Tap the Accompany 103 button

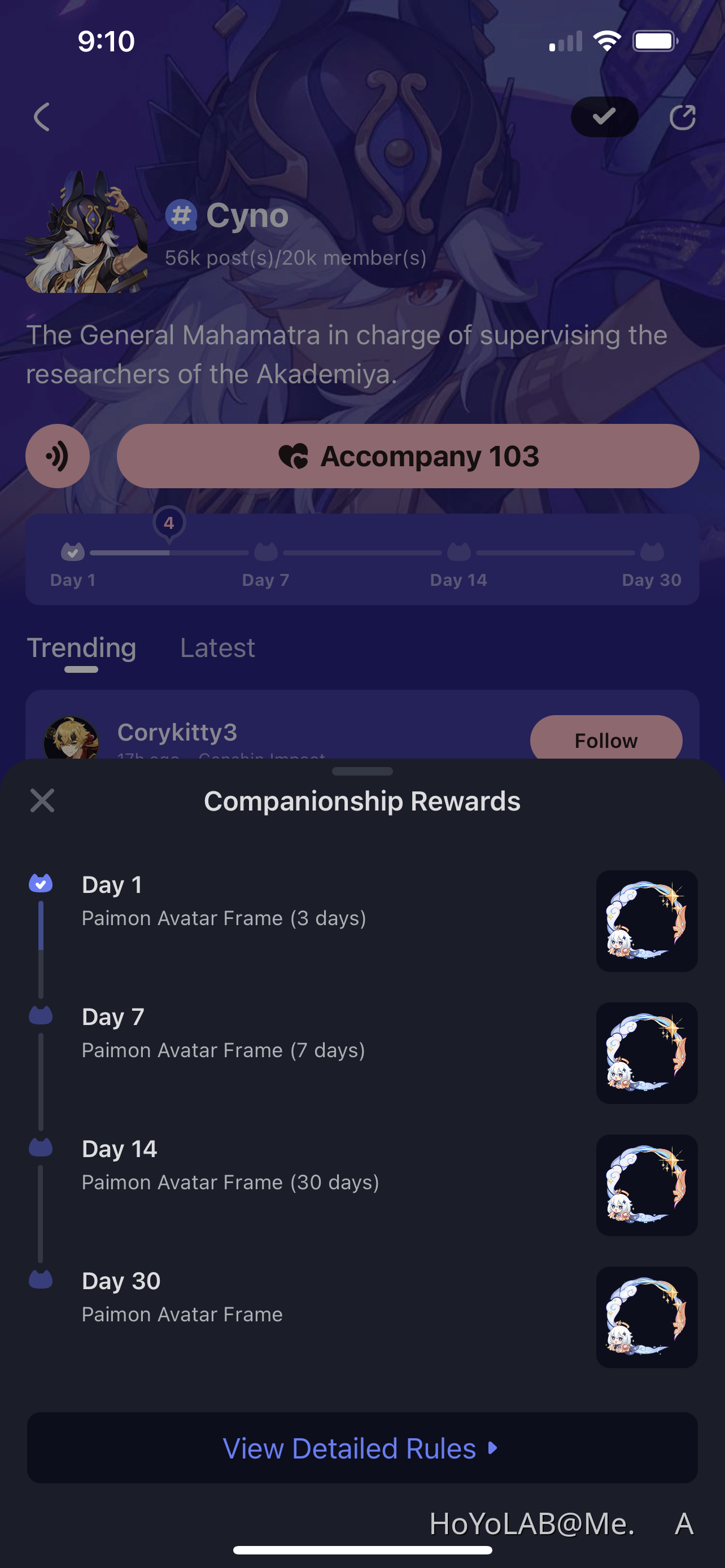tap(408, 456)
